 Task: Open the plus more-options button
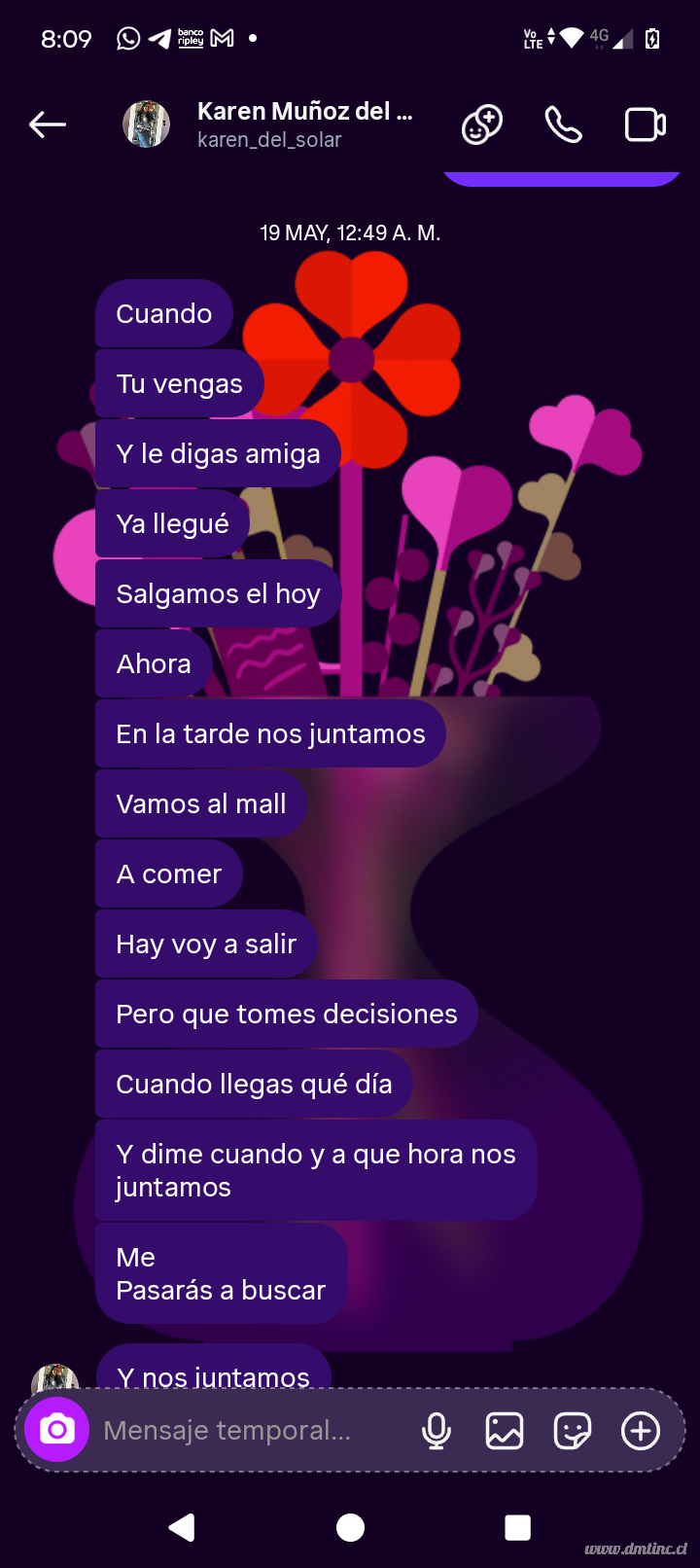pos(641,1431)
